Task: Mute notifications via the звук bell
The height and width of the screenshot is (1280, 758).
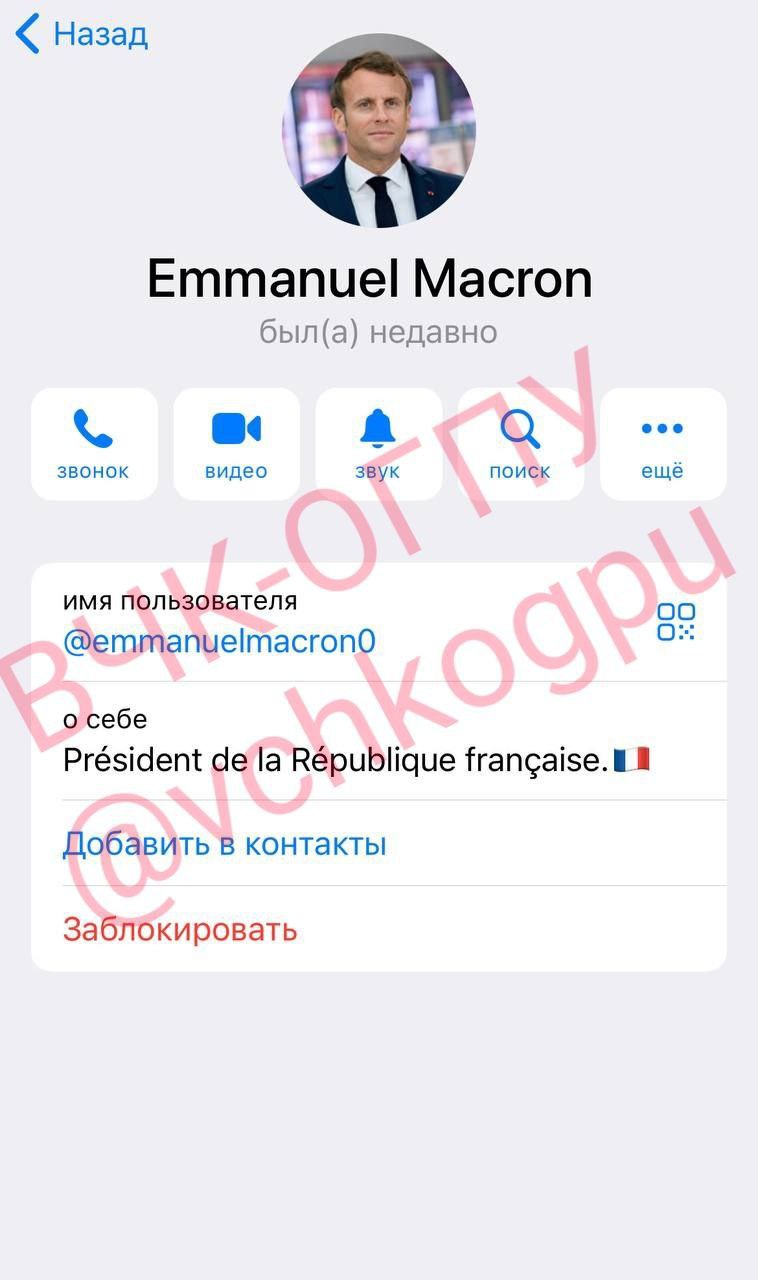Action: pyautogui.click(x=379, y=444)
